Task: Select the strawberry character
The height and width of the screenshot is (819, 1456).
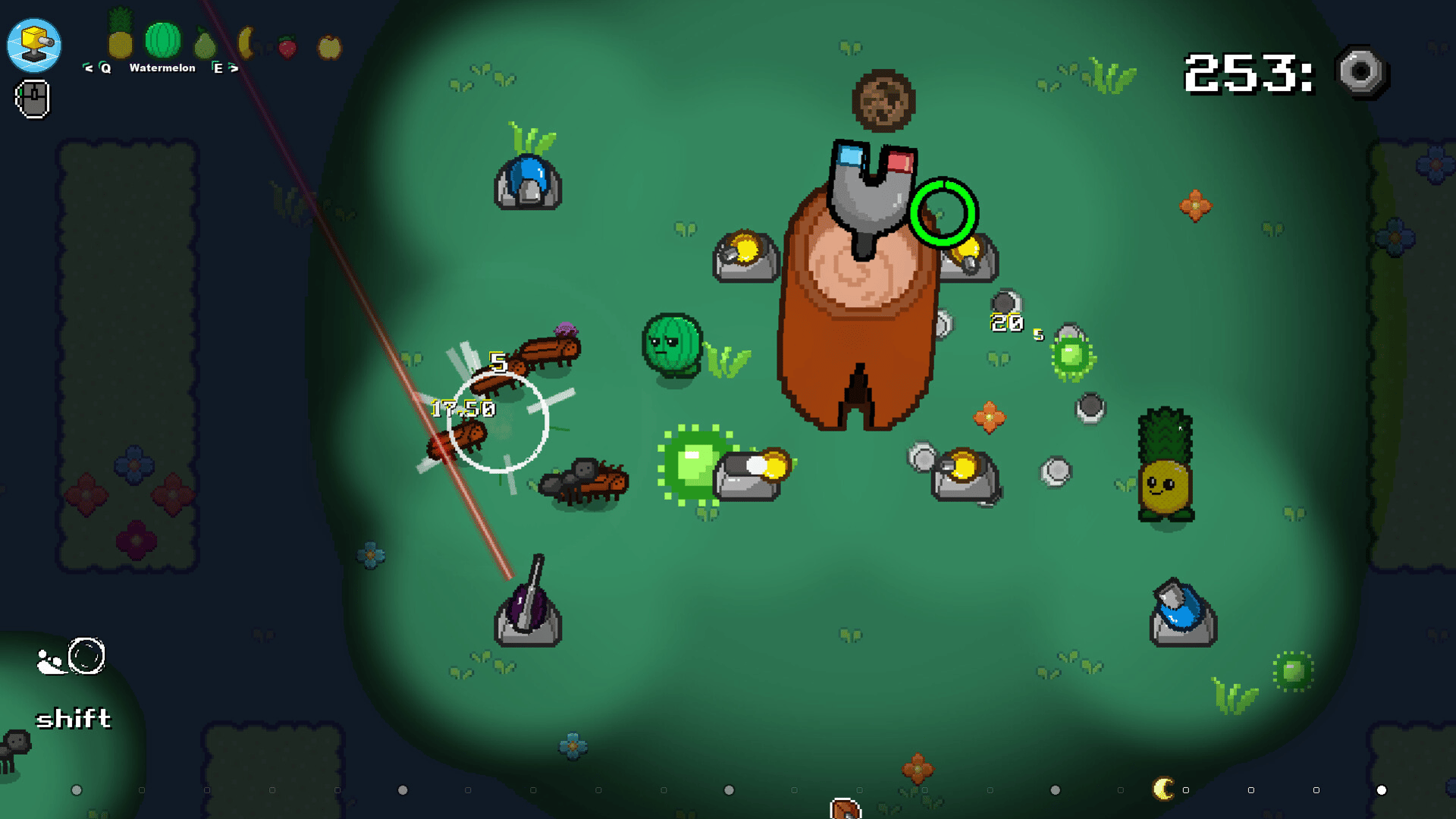Action: click(287, 48)
